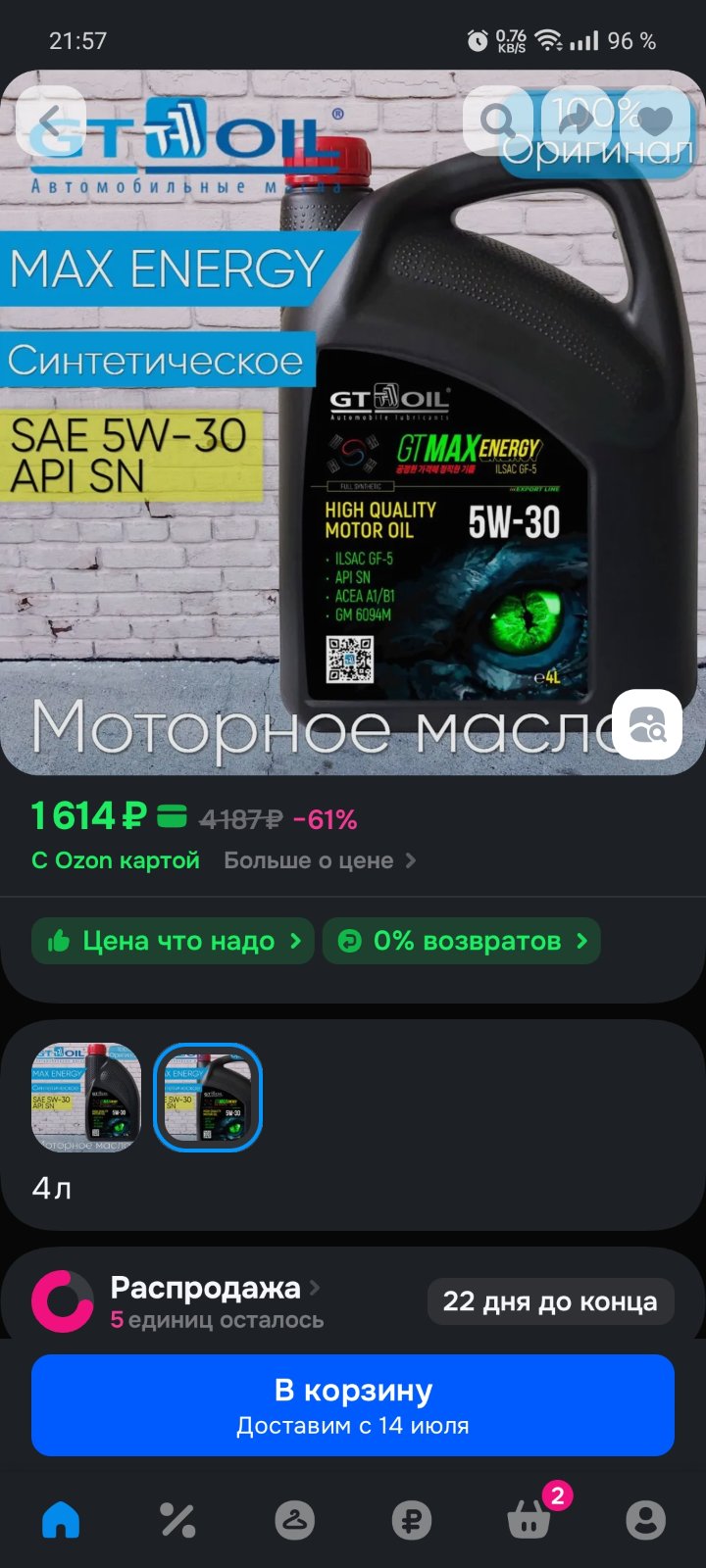Tap the 'Цена что надо' chip
Image resolution: width=706 pixels, height=1568 pixels.
coord(174,941)
